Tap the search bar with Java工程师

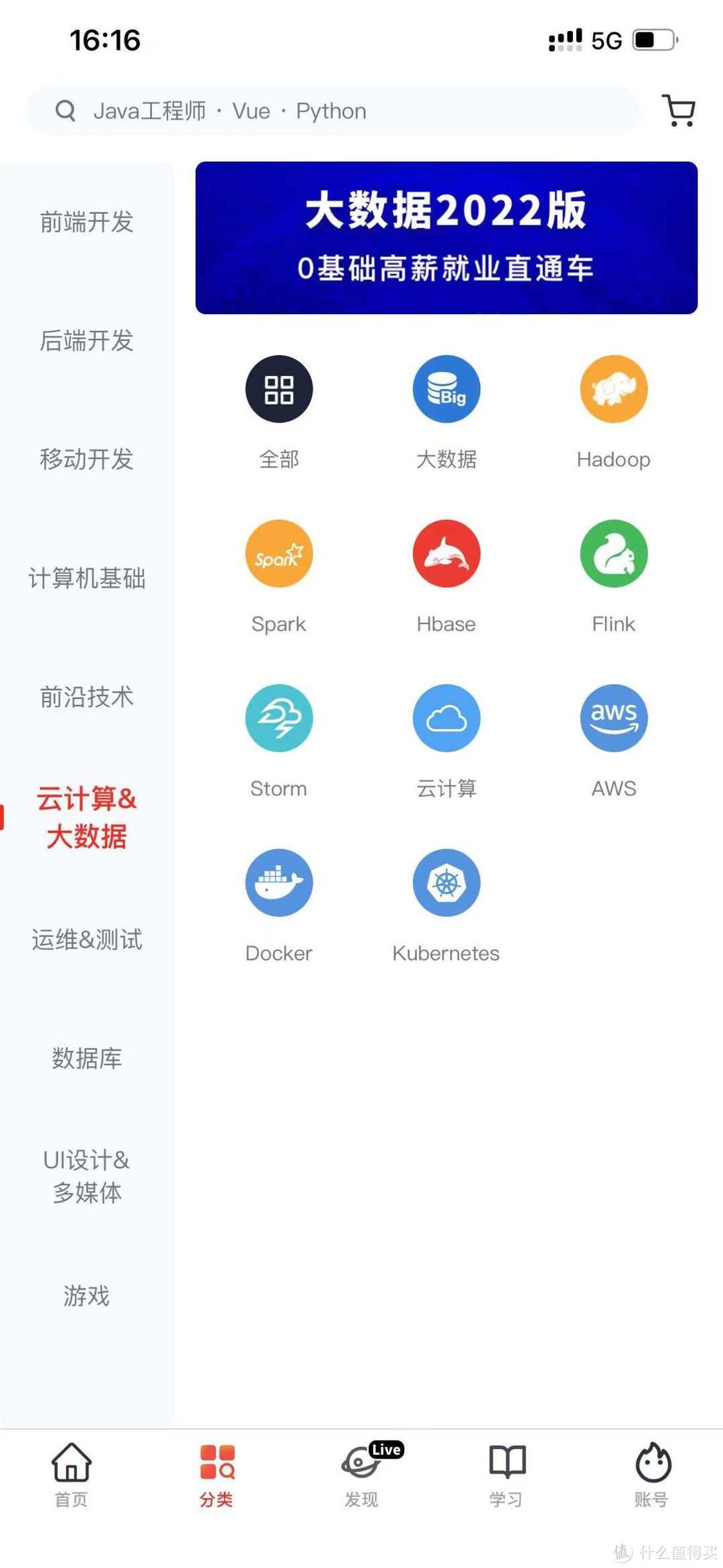[x=332, y=110]
